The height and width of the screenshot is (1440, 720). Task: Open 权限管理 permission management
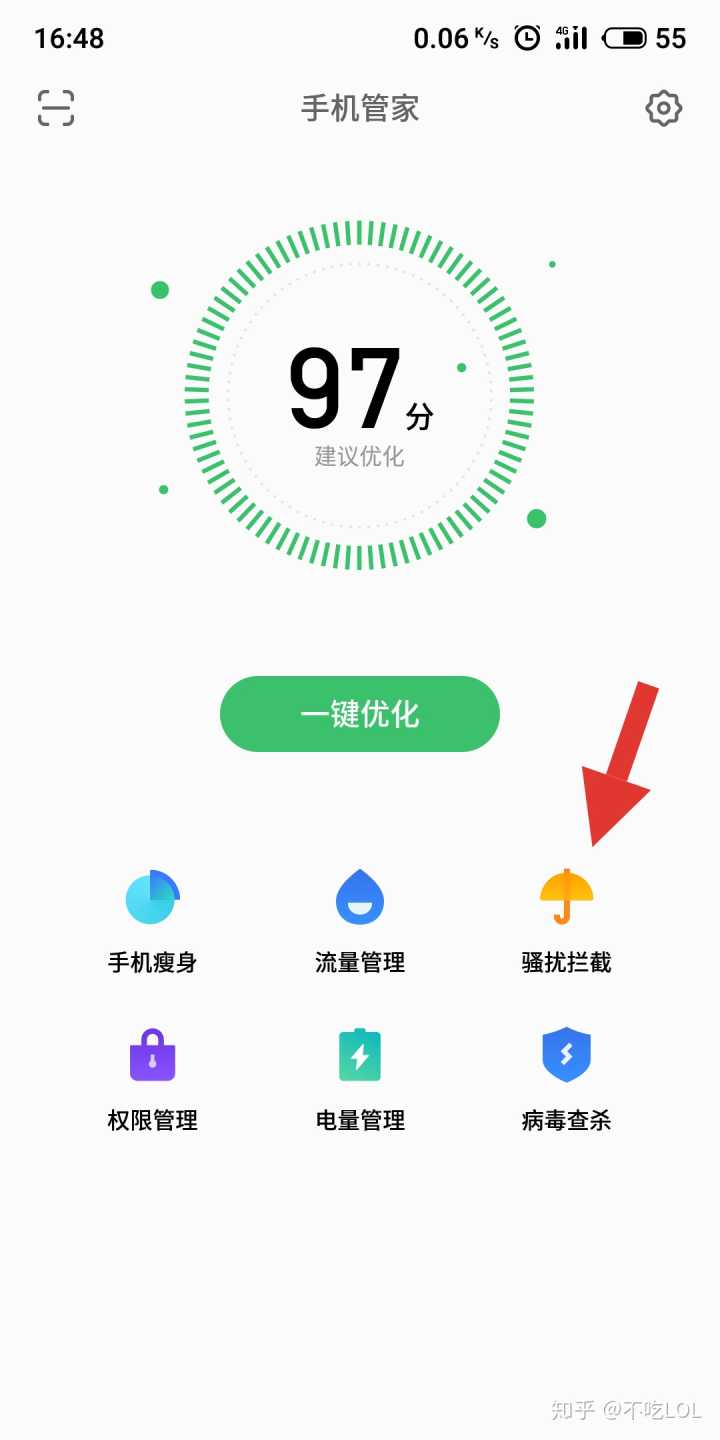coord(152,1078)
